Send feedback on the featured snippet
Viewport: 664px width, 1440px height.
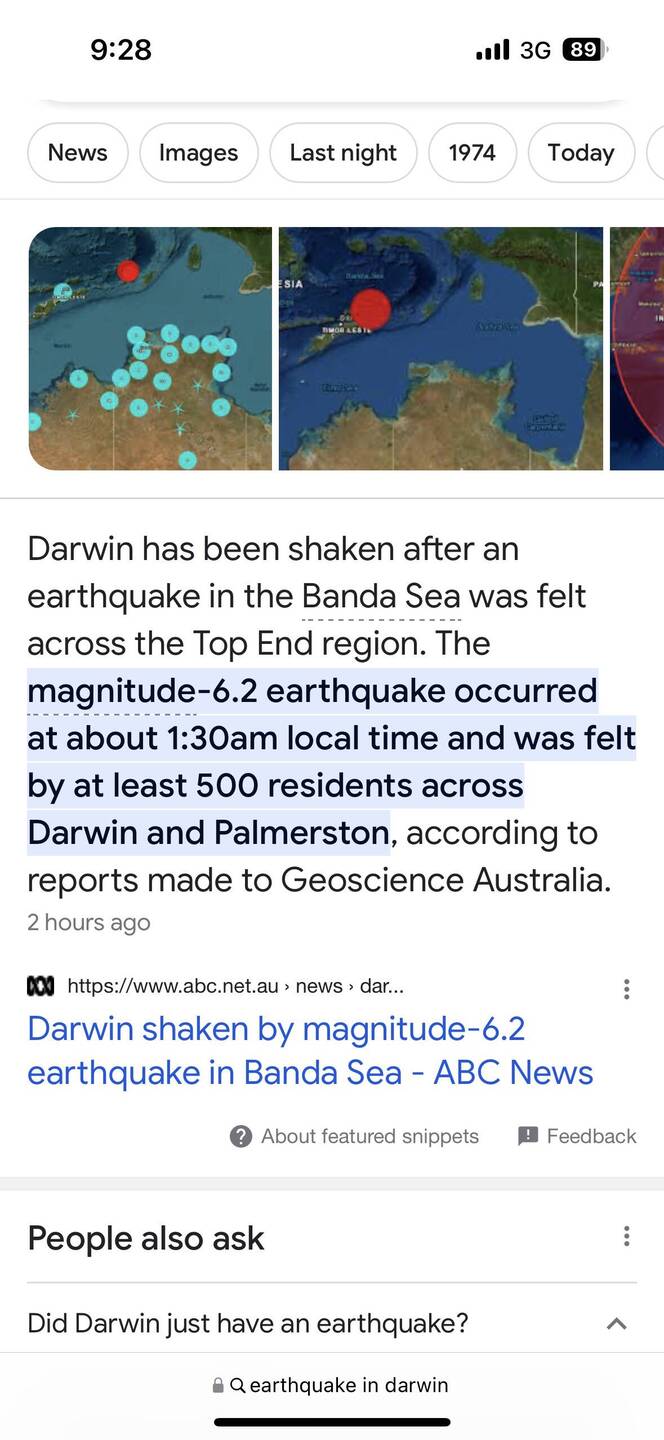(x=577, y=1136)
